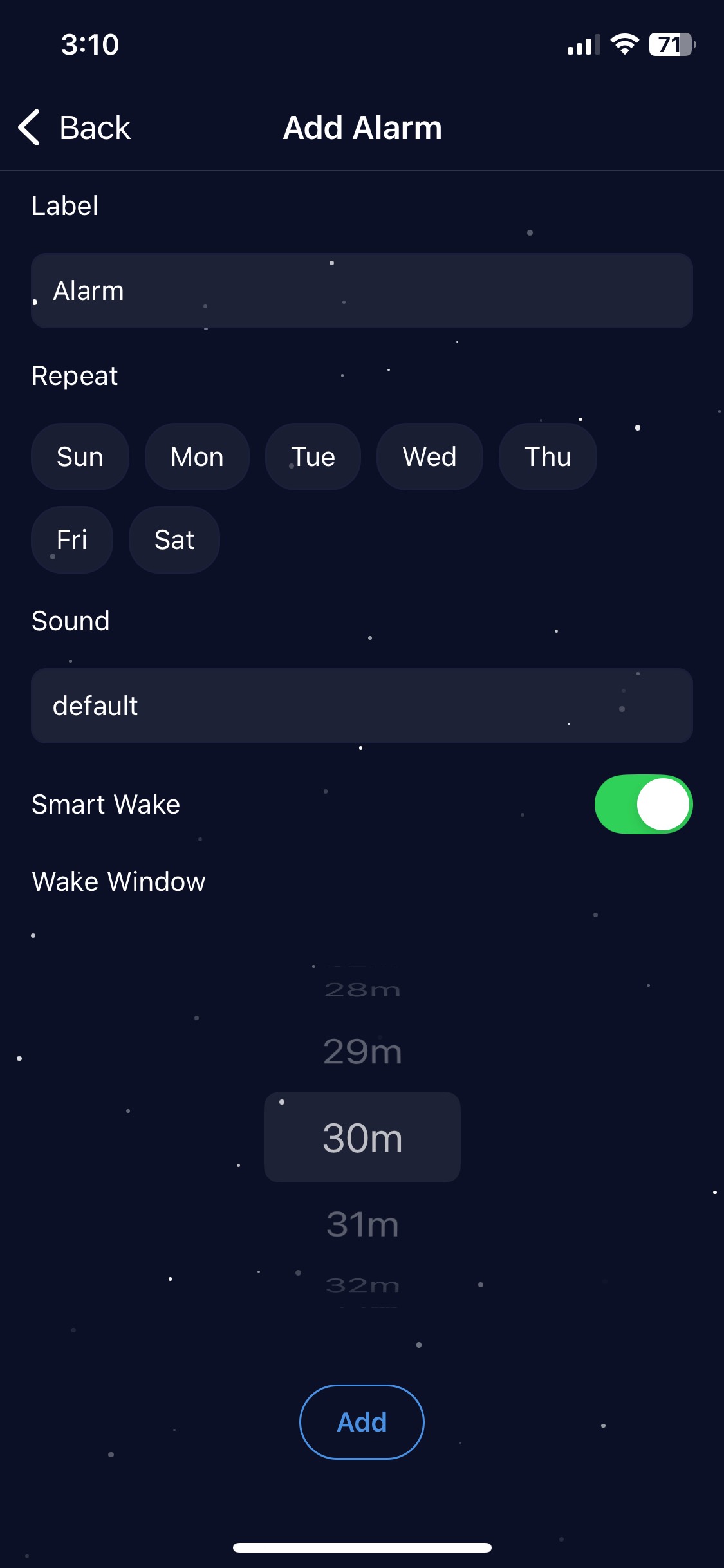Disable the Smart Wake switch
Image resolution: width=724 pixels, height=1568 pixels.
point(644,804)
